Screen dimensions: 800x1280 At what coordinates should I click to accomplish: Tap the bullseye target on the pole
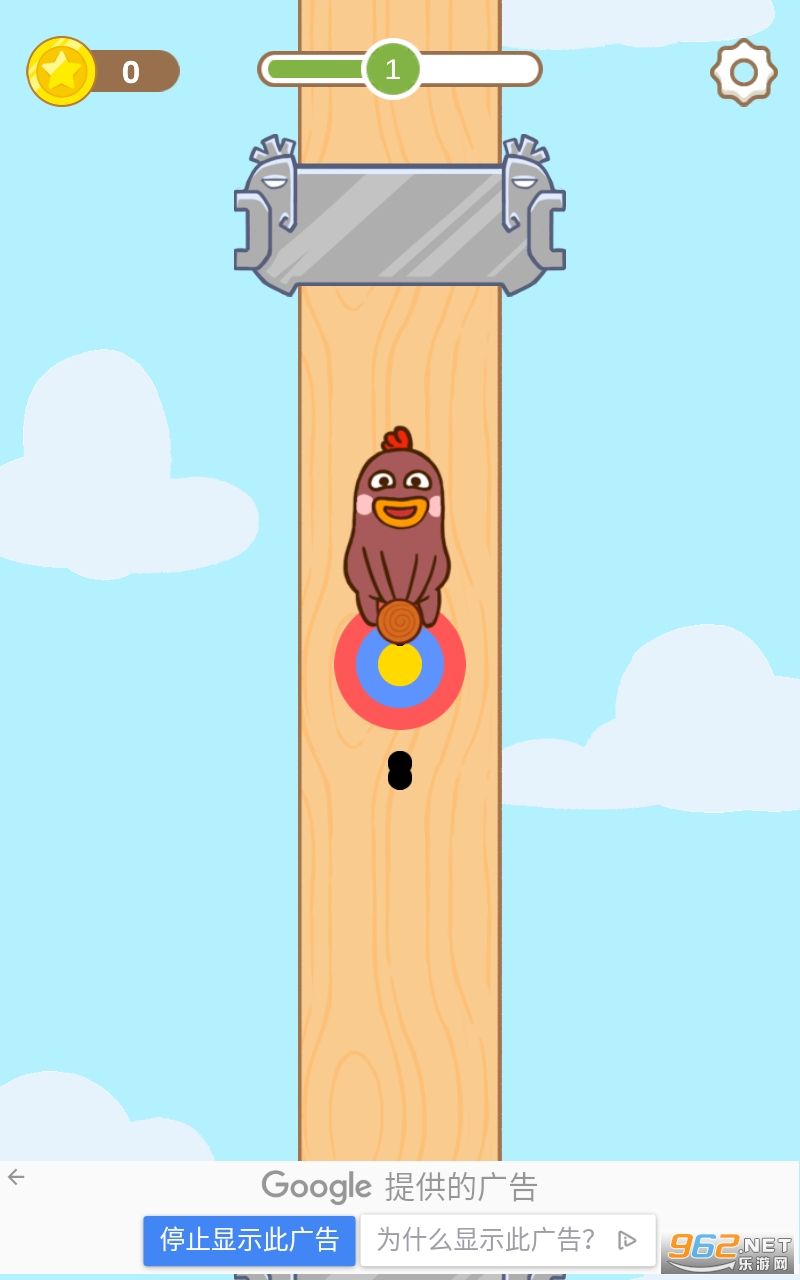(x=400, y=667)
